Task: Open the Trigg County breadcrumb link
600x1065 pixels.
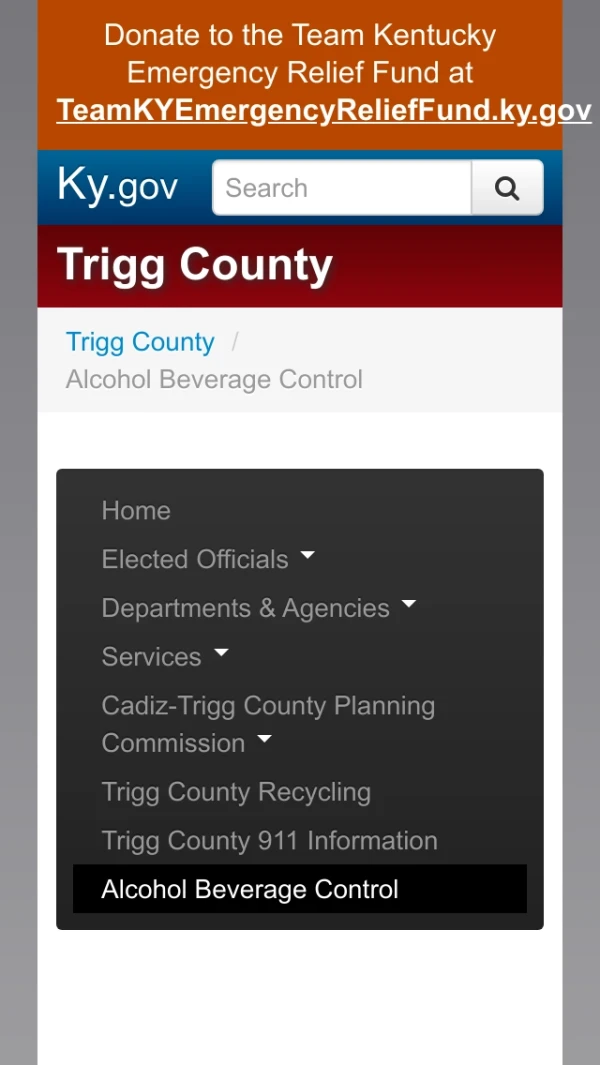Action: [140, 342]
